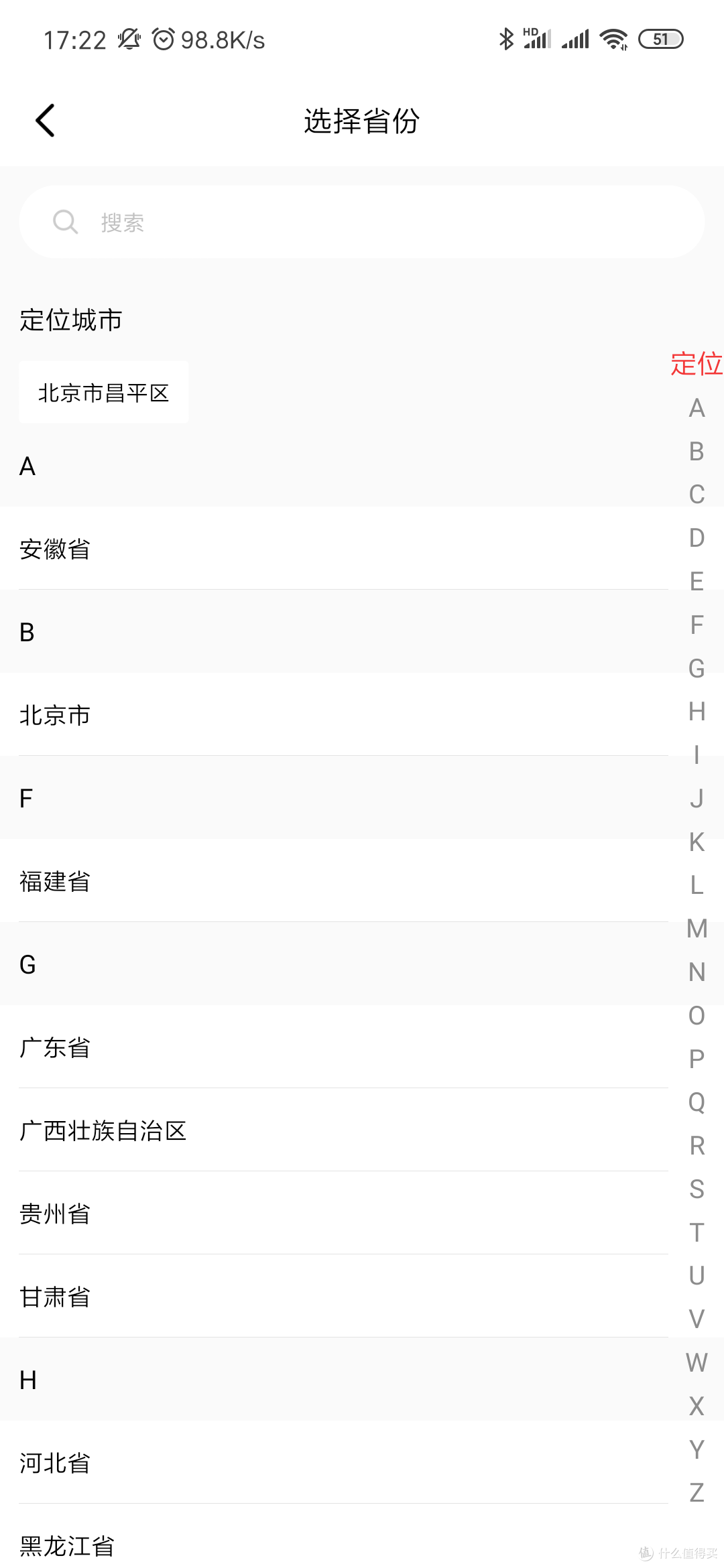
Task: Jump to letter Z in the index
Action: (x=697, y=1492)
